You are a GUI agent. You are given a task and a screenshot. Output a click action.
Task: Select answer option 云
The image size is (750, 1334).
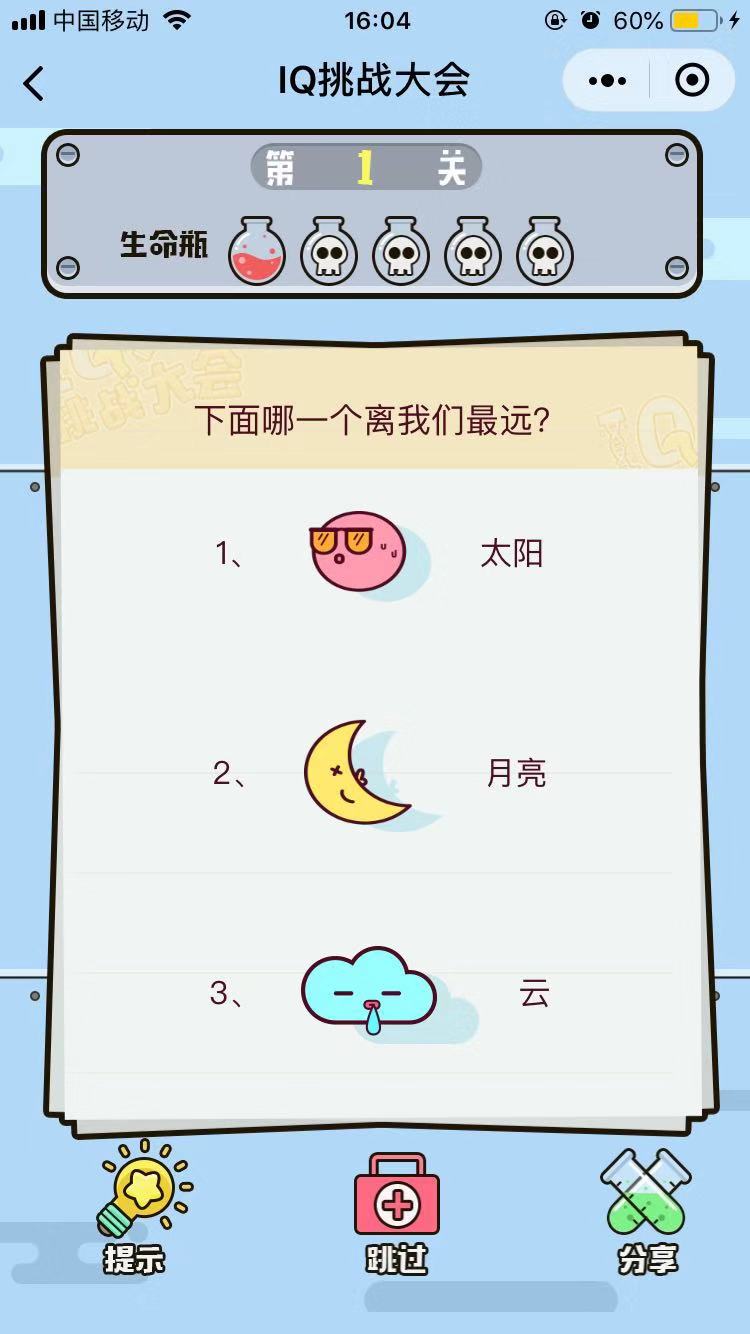pyautogui.click(x=533, y=993)
